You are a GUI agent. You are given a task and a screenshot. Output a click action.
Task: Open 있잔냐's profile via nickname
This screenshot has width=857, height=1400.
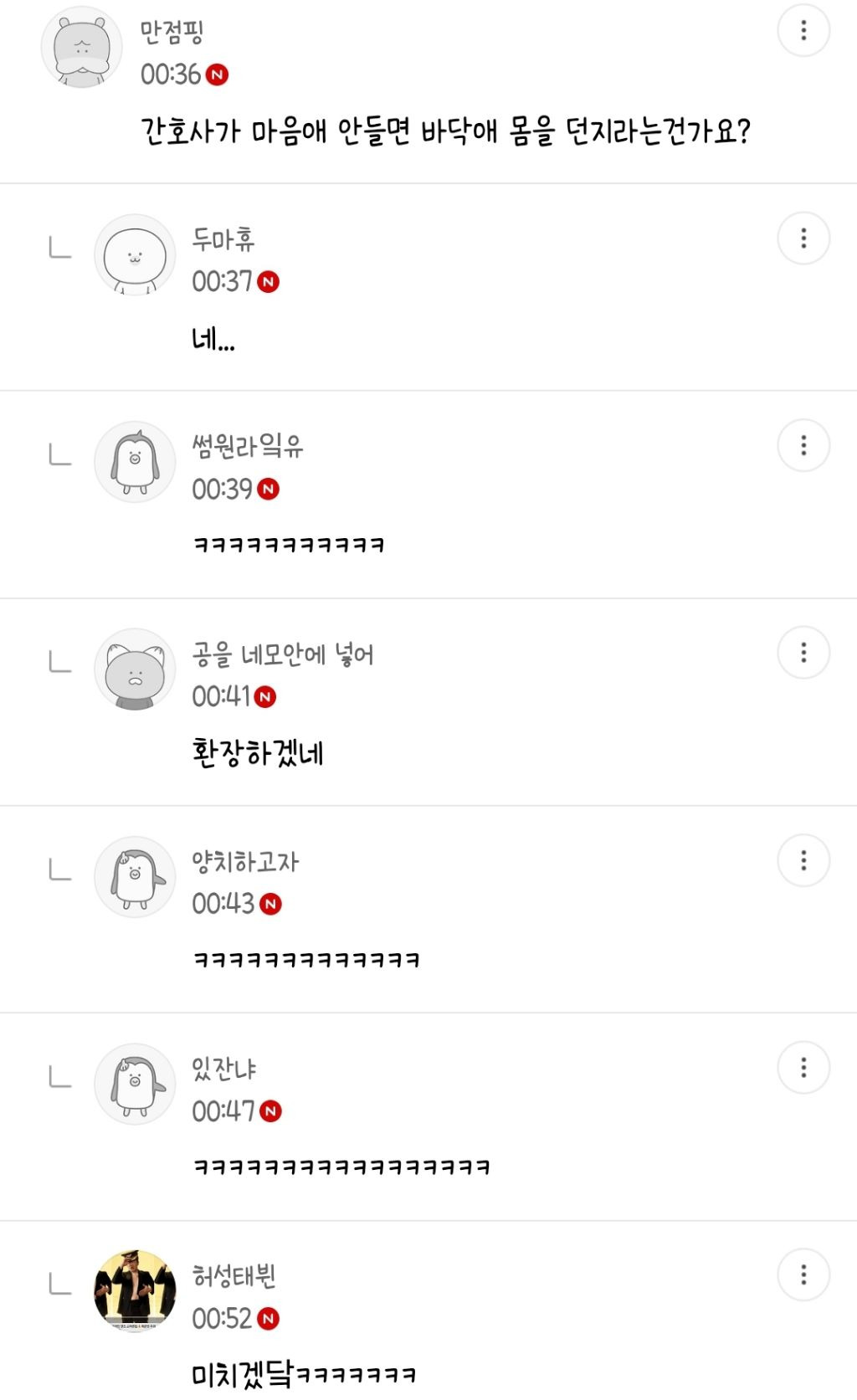pyautogui.click(x=224, y=1069)
